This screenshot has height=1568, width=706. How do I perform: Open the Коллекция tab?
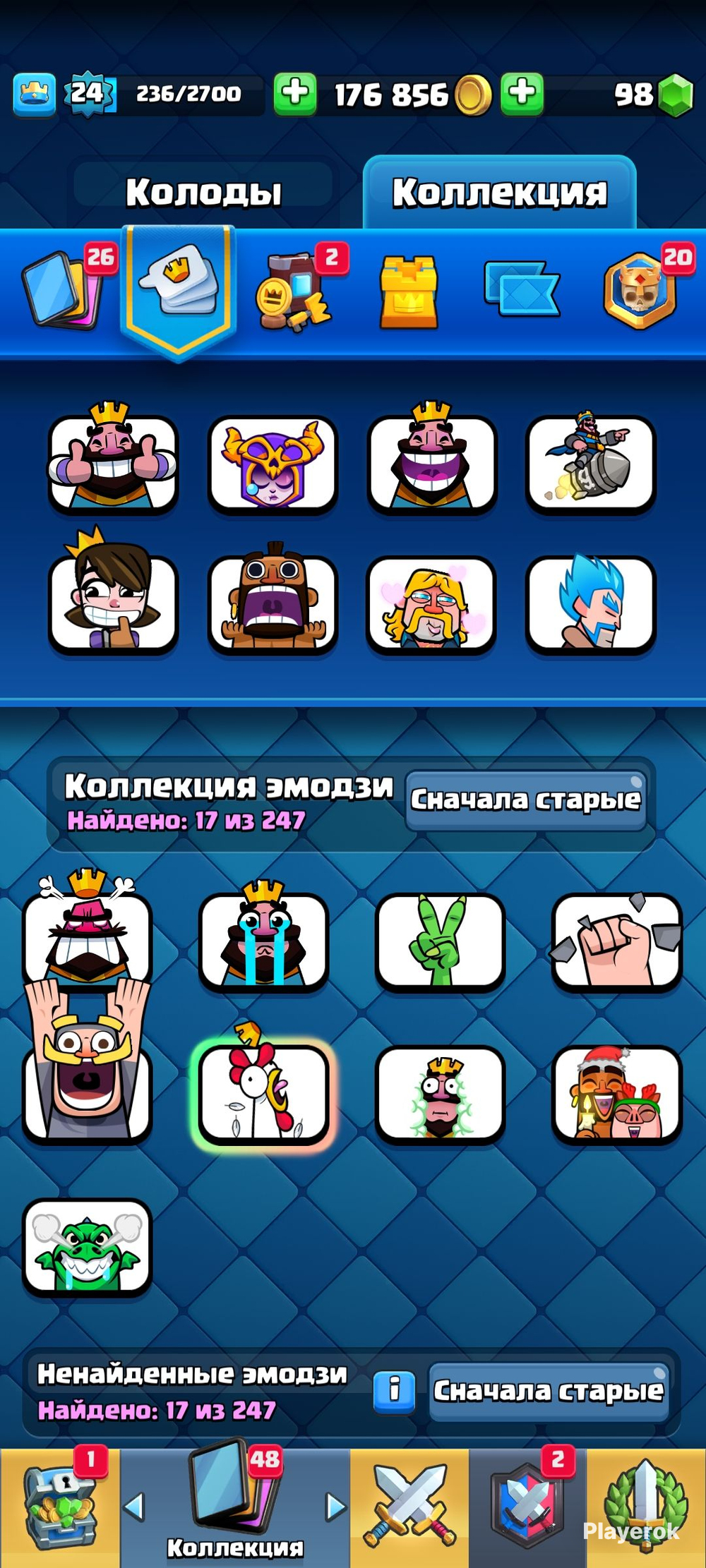(x=499, y=192)
